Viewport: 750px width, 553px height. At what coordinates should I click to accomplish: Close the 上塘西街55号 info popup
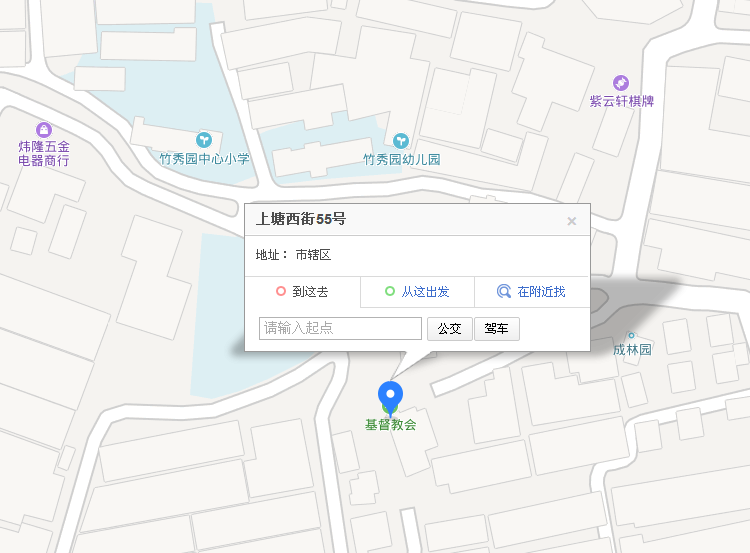point(572,221)
